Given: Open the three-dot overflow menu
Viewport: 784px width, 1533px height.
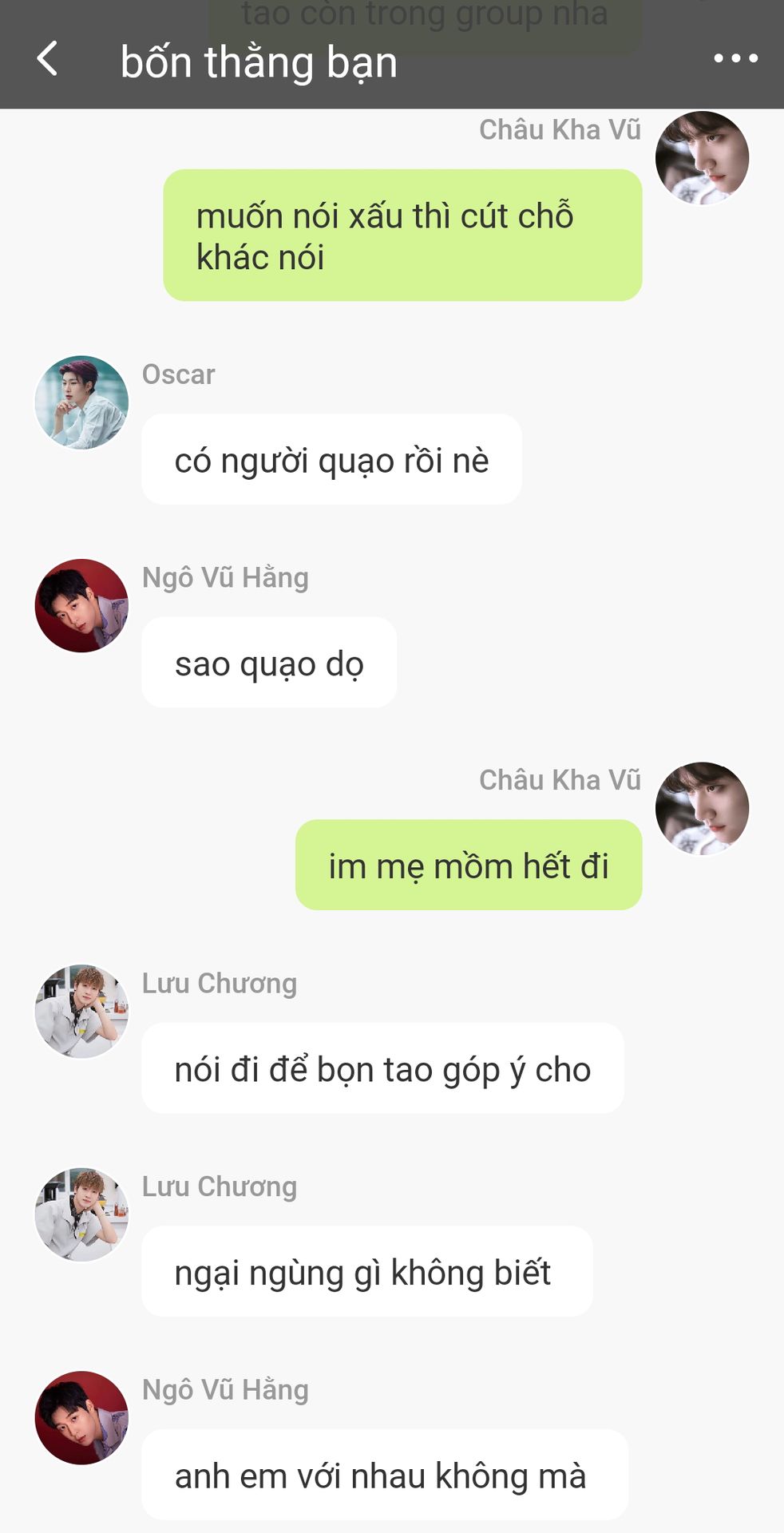Looking at the screenshot, I should [x=735, y=58].
